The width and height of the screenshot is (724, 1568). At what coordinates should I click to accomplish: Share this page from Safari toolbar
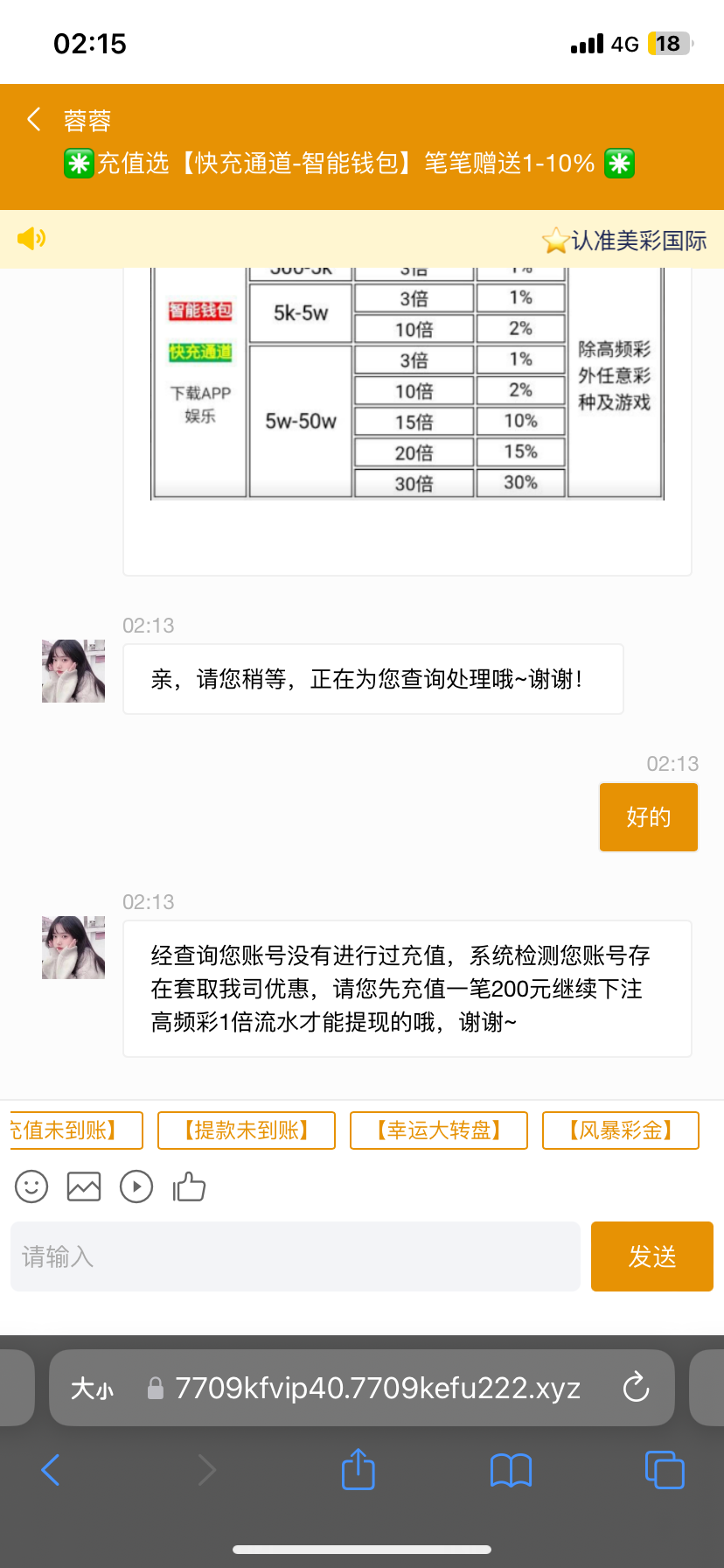[358, 1469]
